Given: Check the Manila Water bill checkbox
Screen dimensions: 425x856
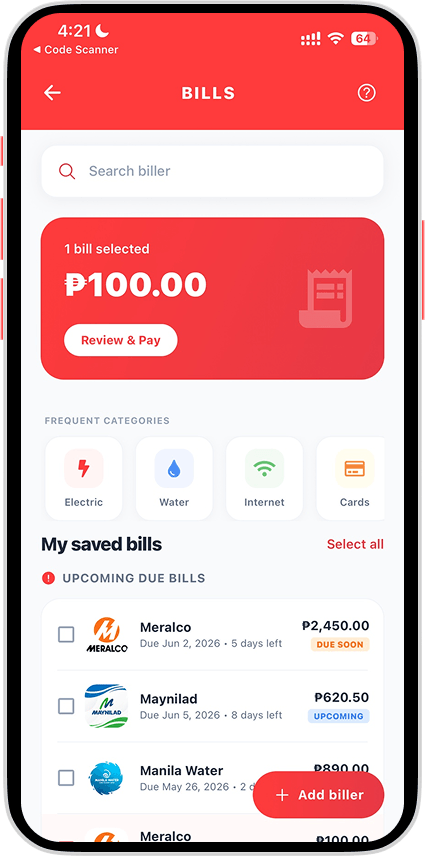Looking at the screenshot, I should click(66, 777).
